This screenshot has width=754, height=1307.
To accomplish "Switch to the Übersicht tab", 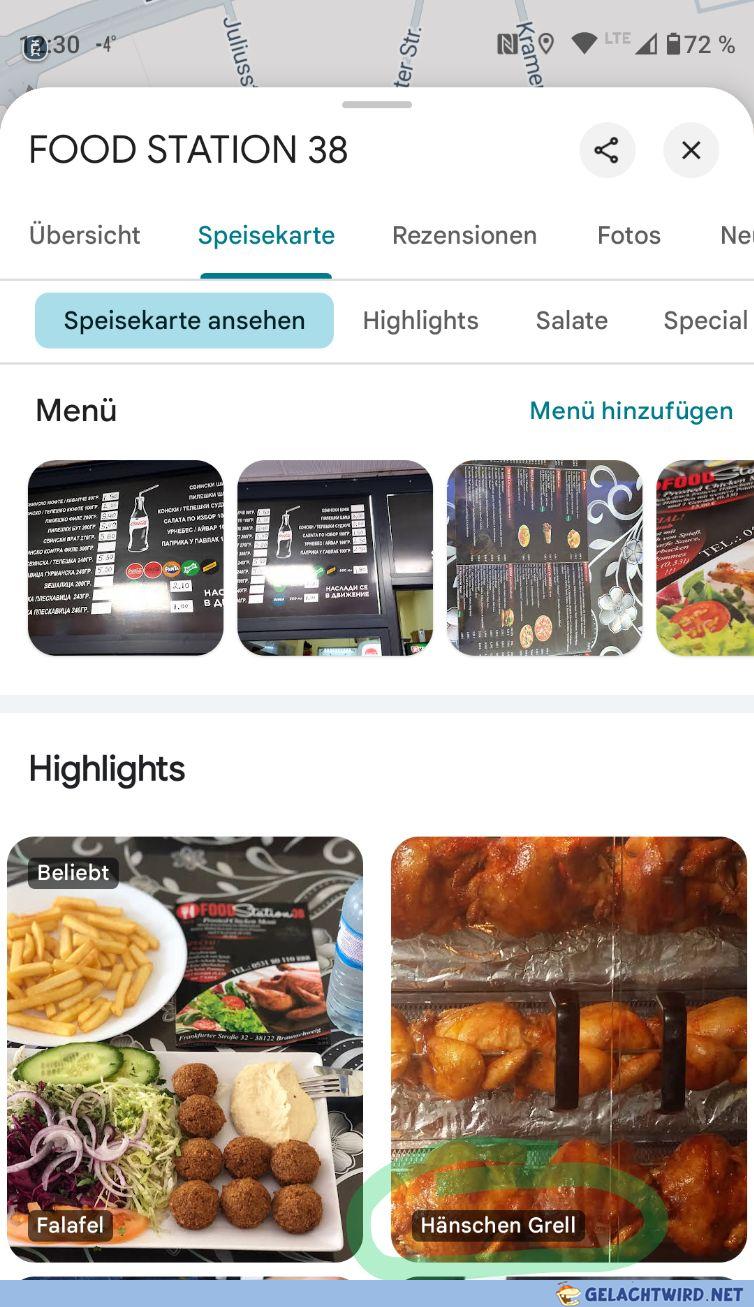I will click(85, 235).
